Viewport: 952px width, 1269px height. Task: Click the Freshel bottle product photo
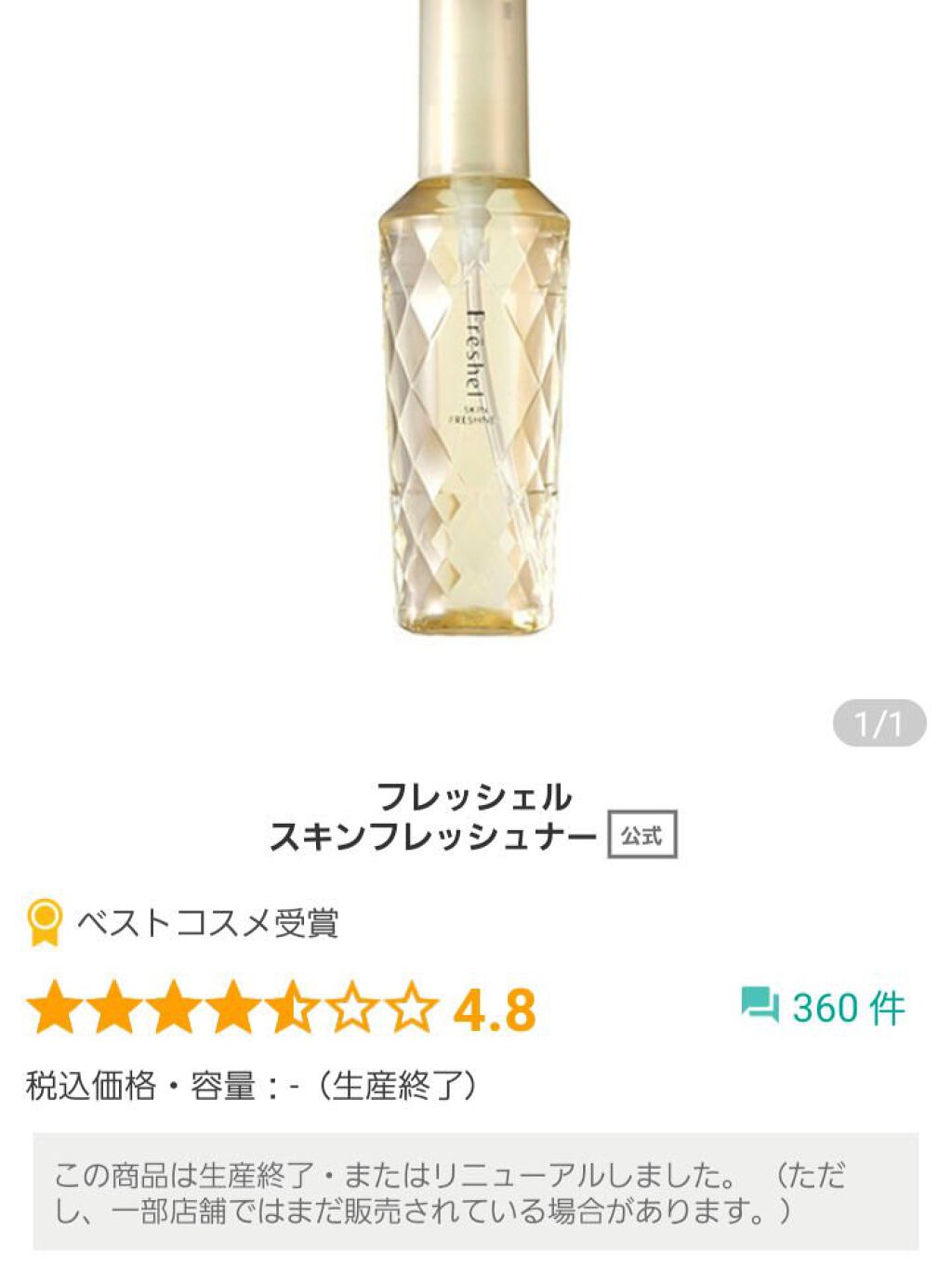click(x=476, y=372)
